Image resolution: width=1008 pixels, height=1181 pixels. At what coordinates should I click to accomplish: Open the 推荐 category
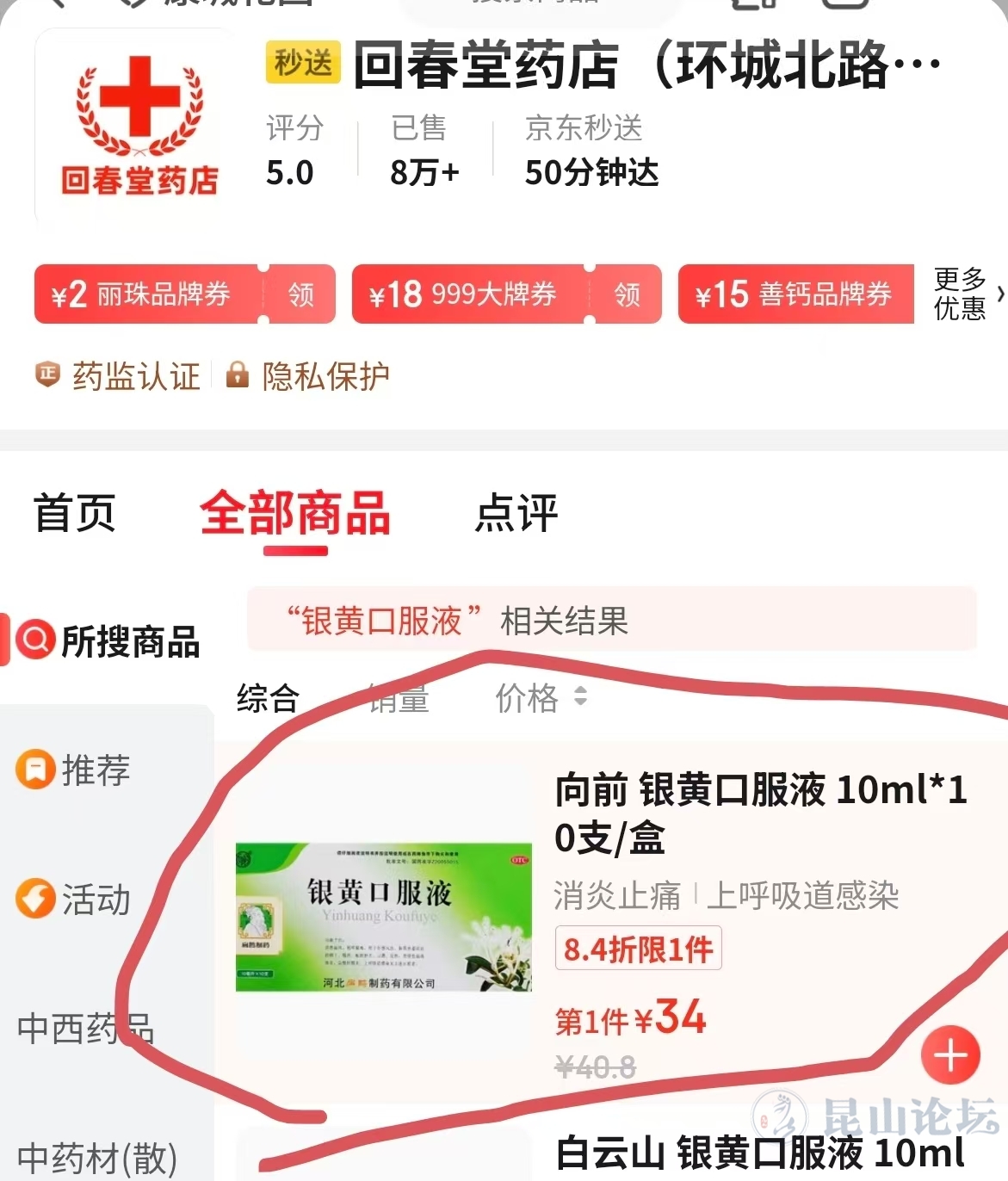[x=95, y=770]
